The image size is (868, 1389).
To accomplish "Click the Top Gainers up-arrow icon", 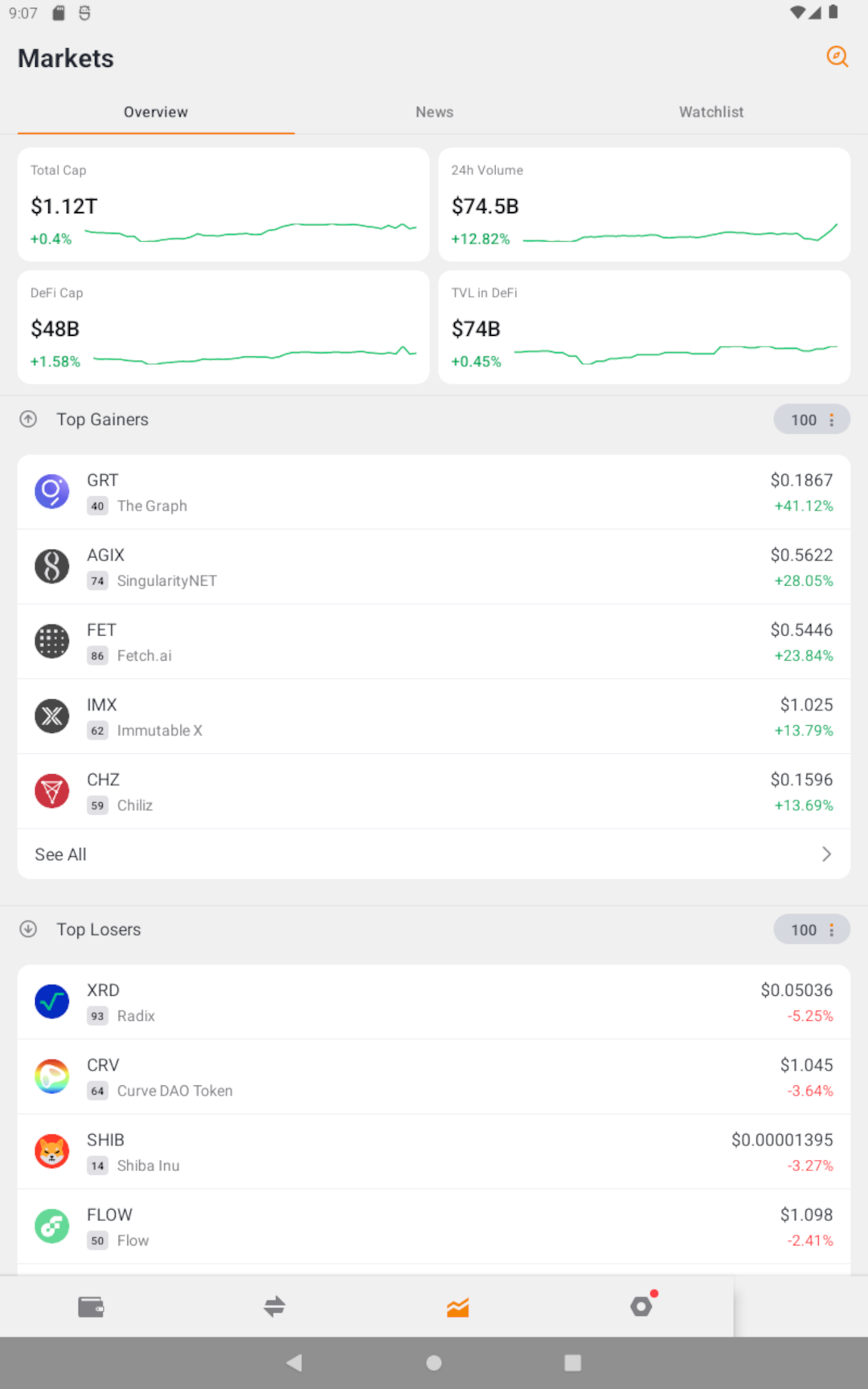I will pos(29,419).
